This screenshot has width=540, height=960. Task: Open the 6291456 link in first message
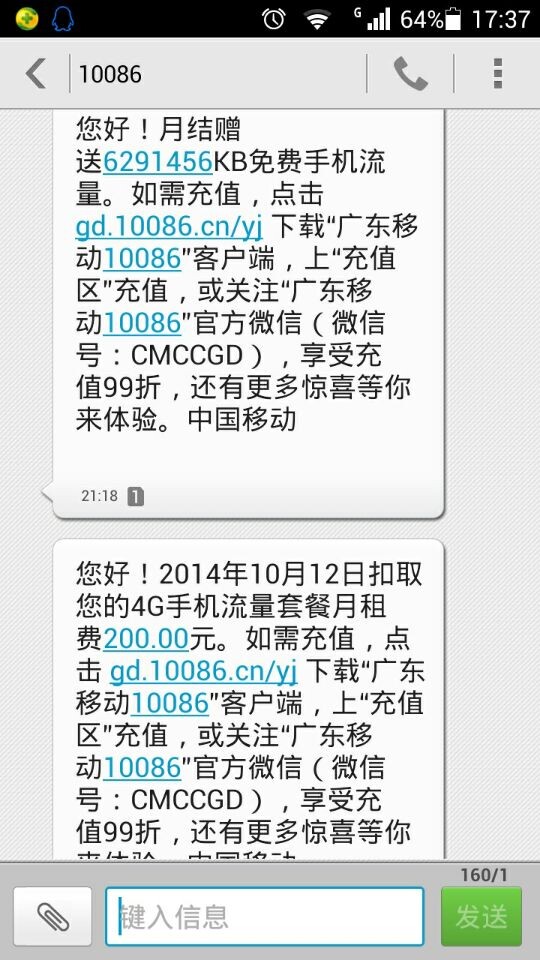[158, 162]
